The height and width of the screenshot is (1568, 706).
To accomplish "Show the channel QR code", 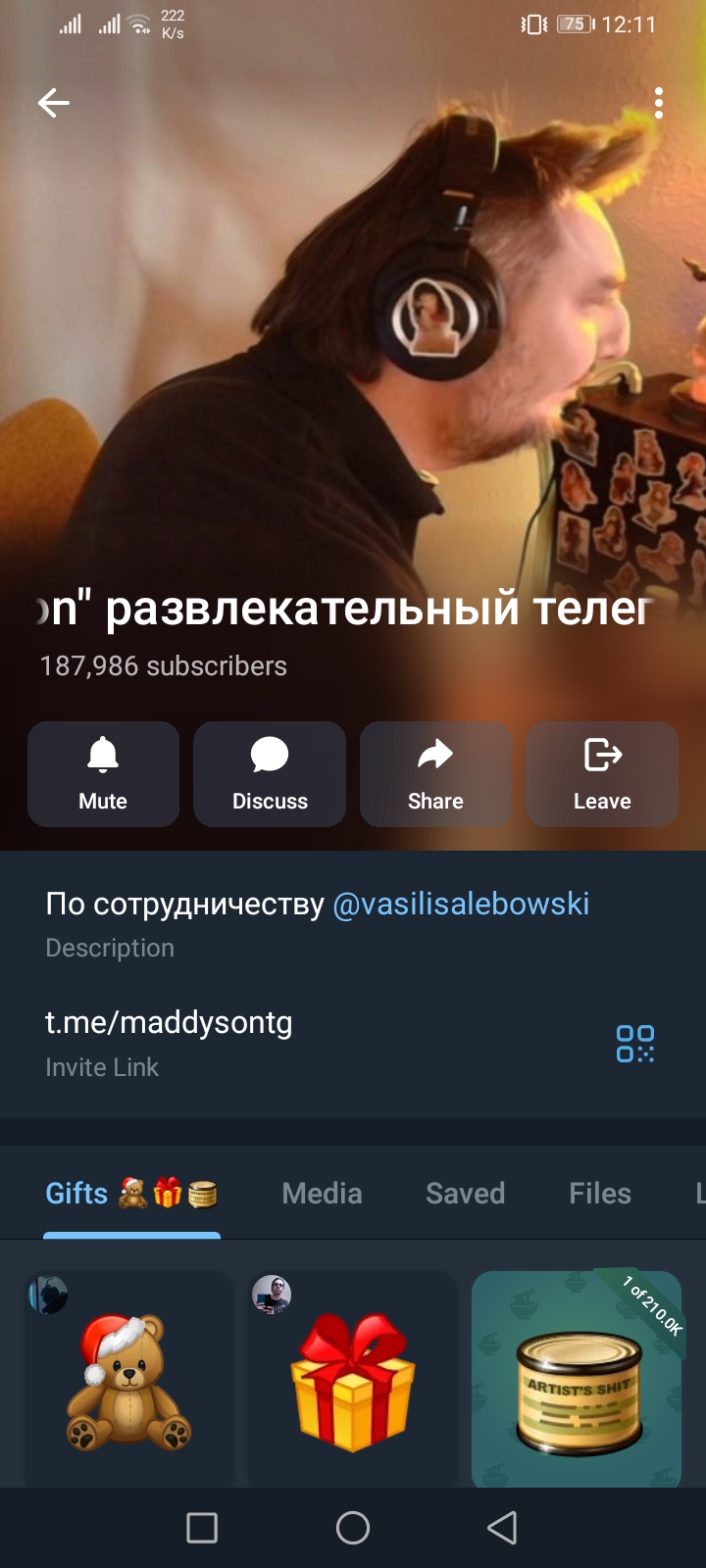I will (634, 1044).
